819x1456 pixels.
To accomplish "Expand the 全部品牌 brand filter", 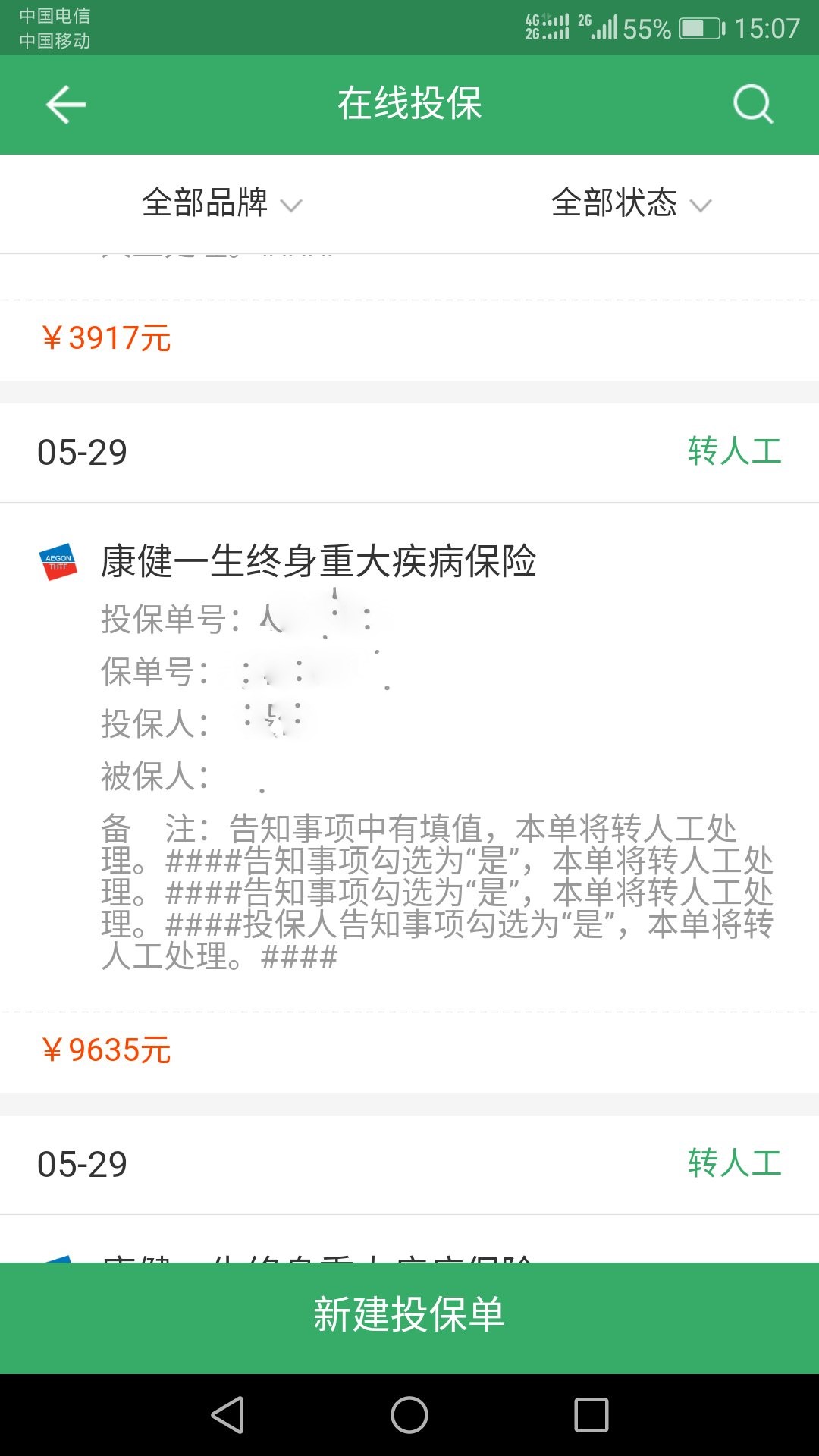I will pyautogui.click(x=221, y=203).
